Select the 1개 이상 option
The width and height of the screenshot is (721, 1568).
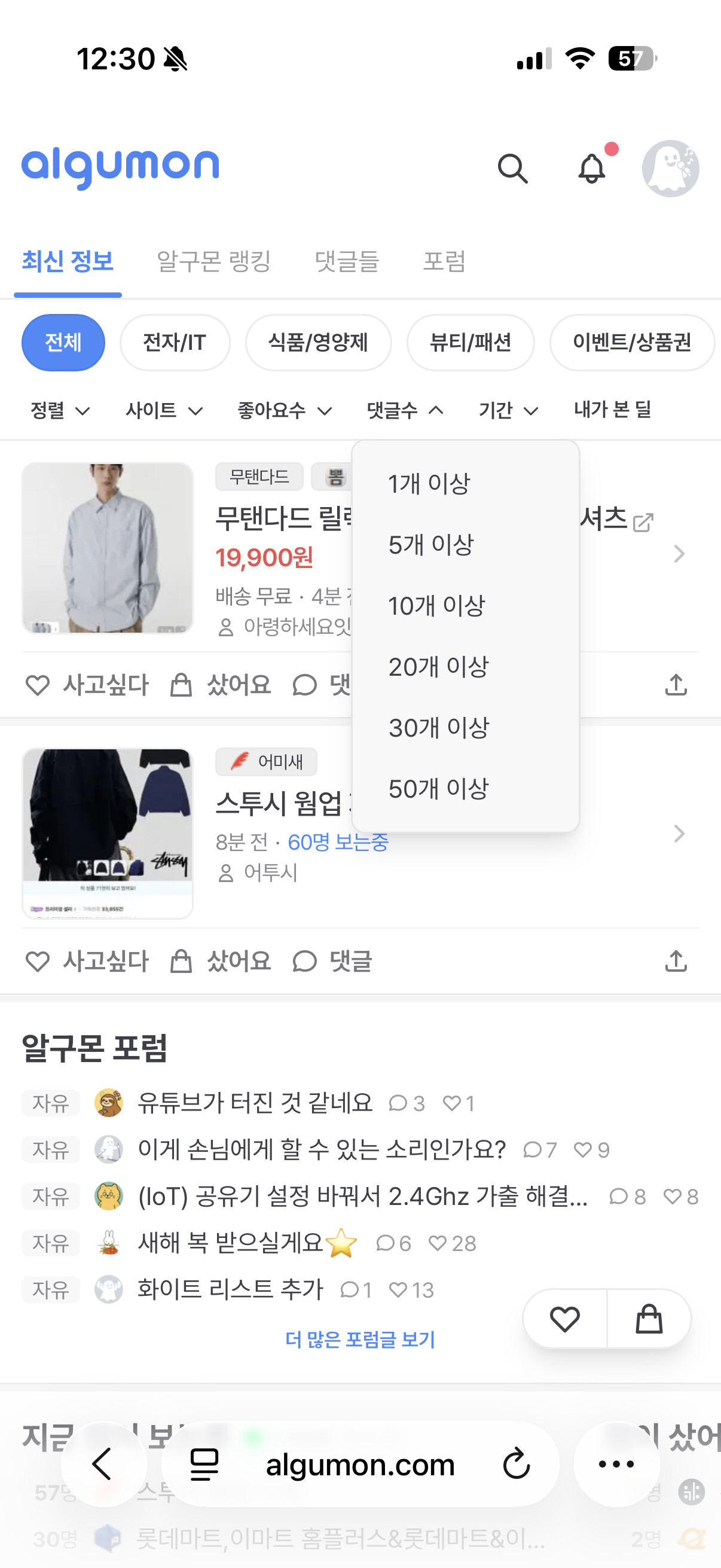pyautogui.click(x=429, y=484)
